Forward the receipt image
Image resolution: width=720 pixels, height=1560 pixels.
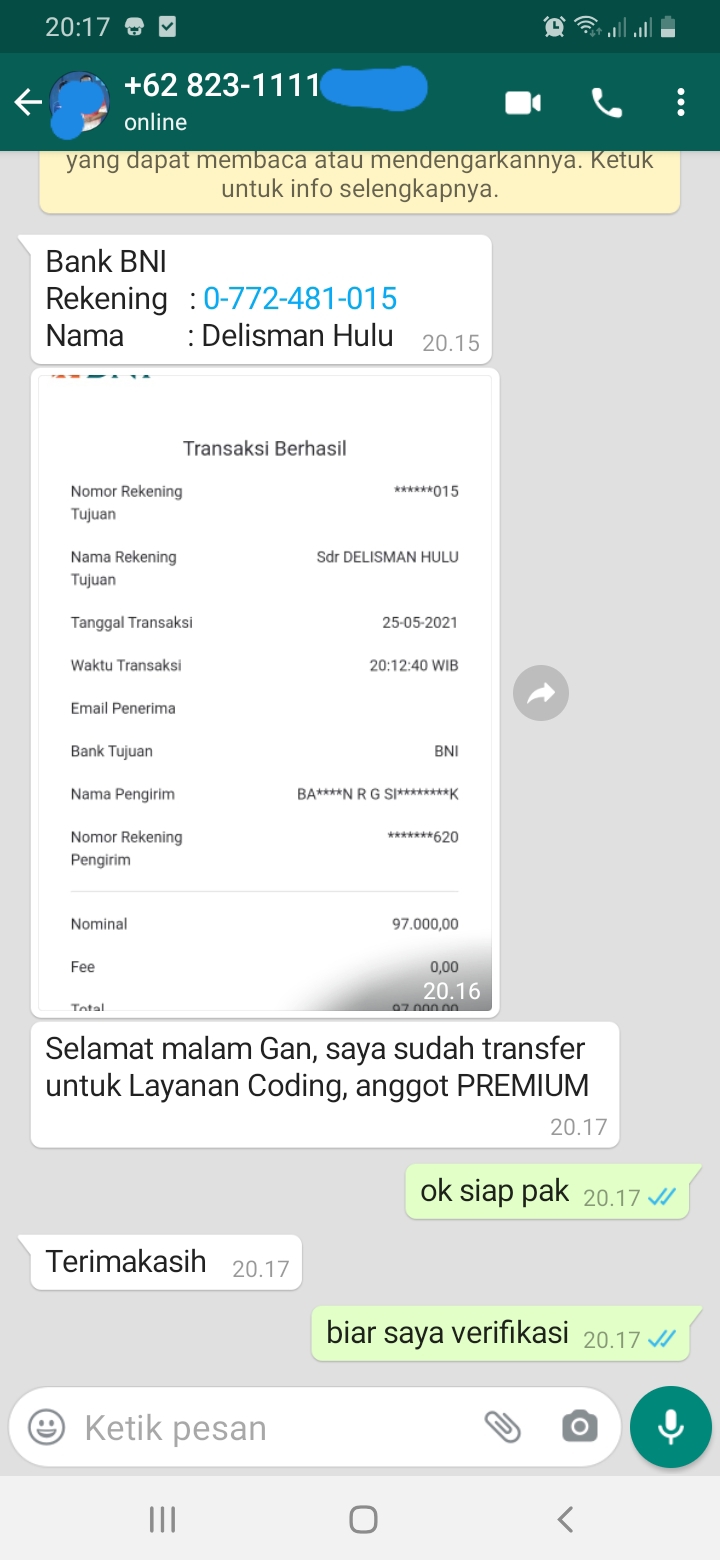click(x=541, y=693)
